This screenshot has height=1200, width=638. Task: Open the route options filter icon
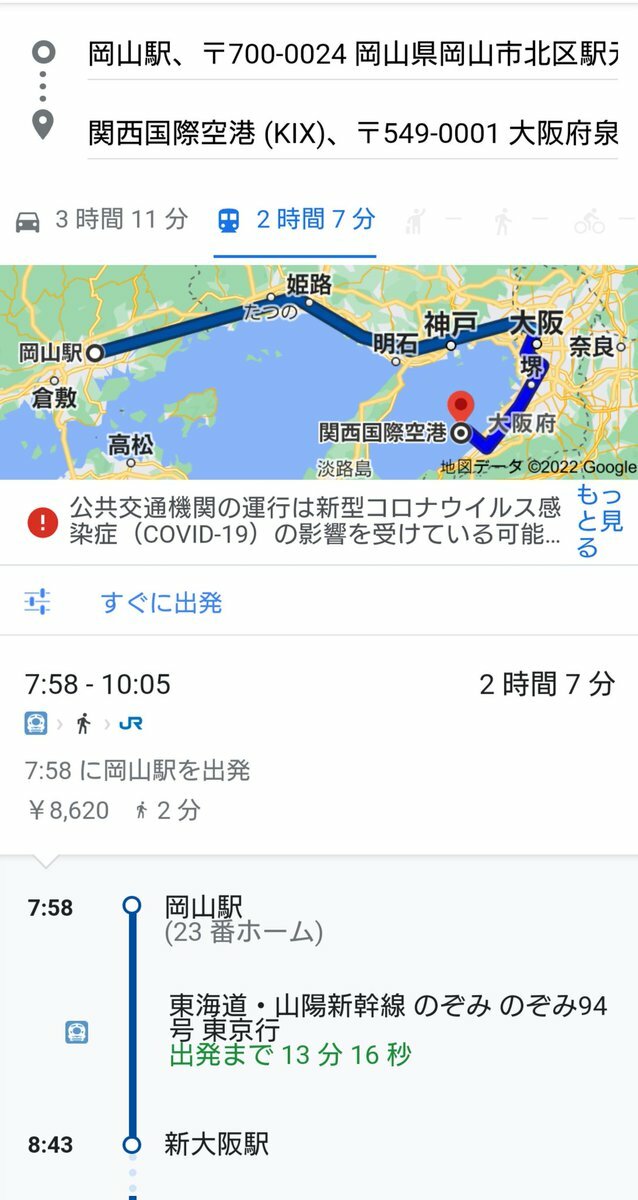38,602
